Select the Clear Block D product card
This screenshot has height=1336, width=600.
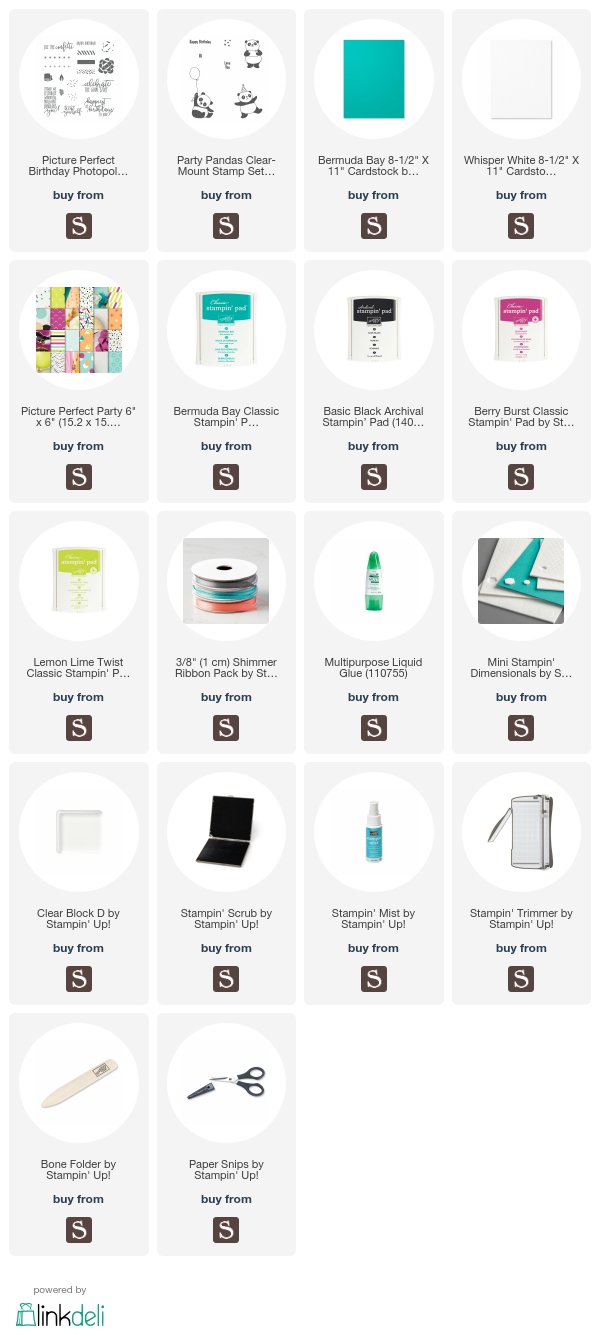[x=78, y=883]
